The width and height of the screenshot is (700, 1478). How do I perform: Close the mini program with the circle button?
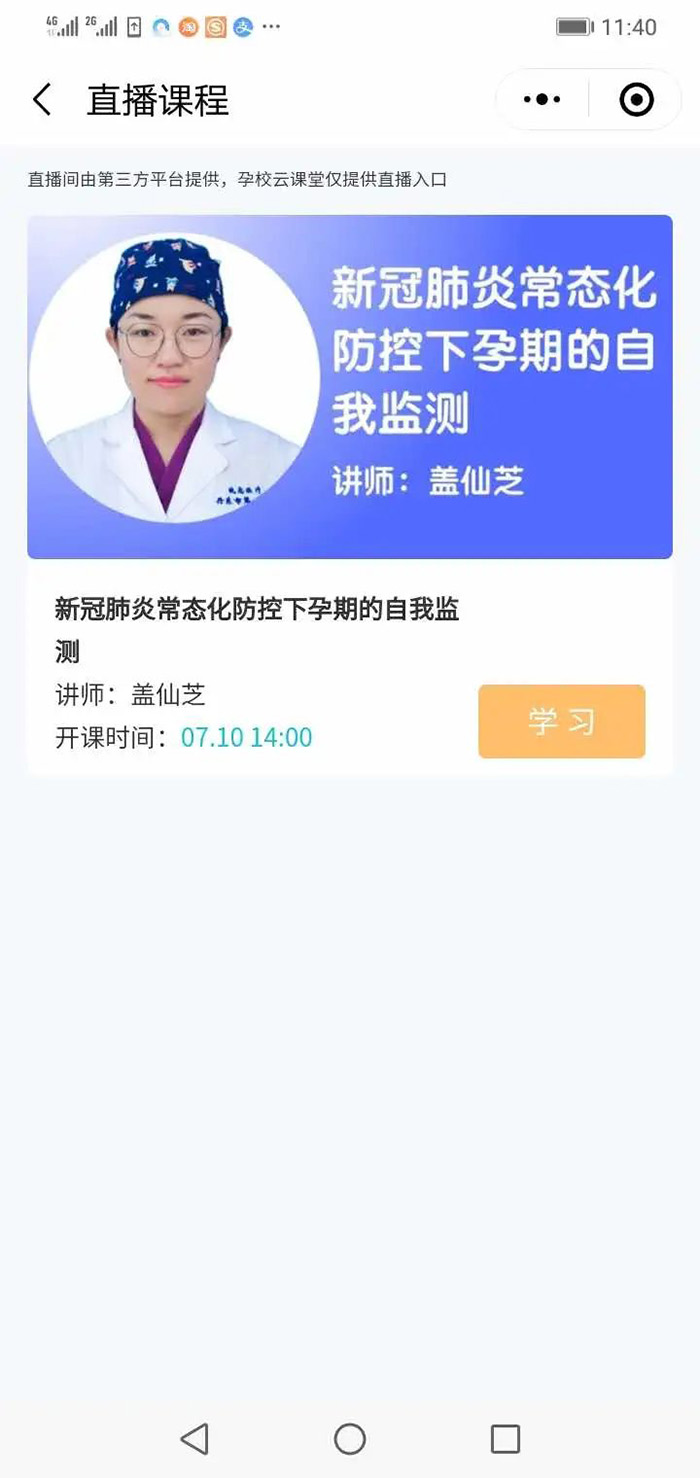coord(637,100)
